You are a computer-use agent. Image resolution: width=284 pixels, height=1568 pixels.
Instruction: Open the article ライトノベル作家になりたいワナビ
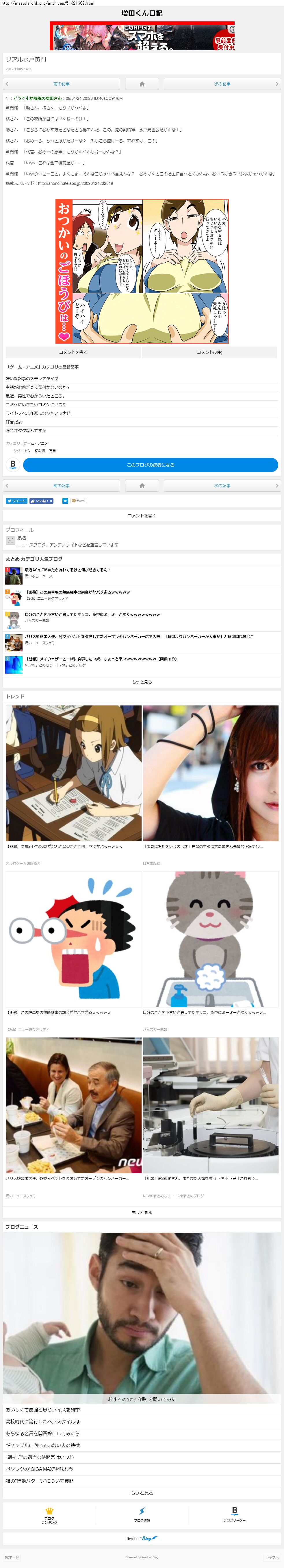click(x=38, y=413)
